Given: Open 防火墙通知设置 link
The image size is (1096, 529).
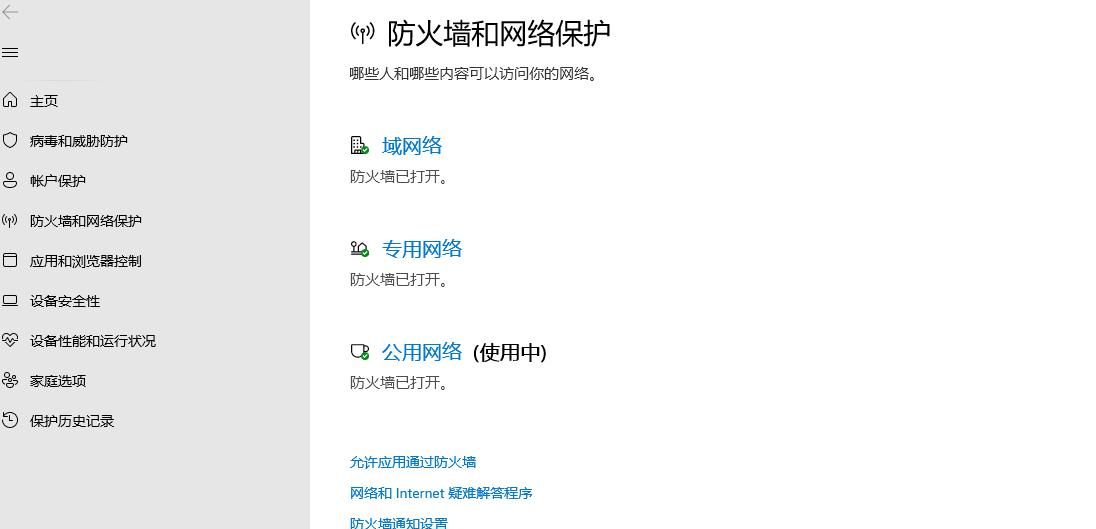Looking at the screenshot, I should (398, 523).
